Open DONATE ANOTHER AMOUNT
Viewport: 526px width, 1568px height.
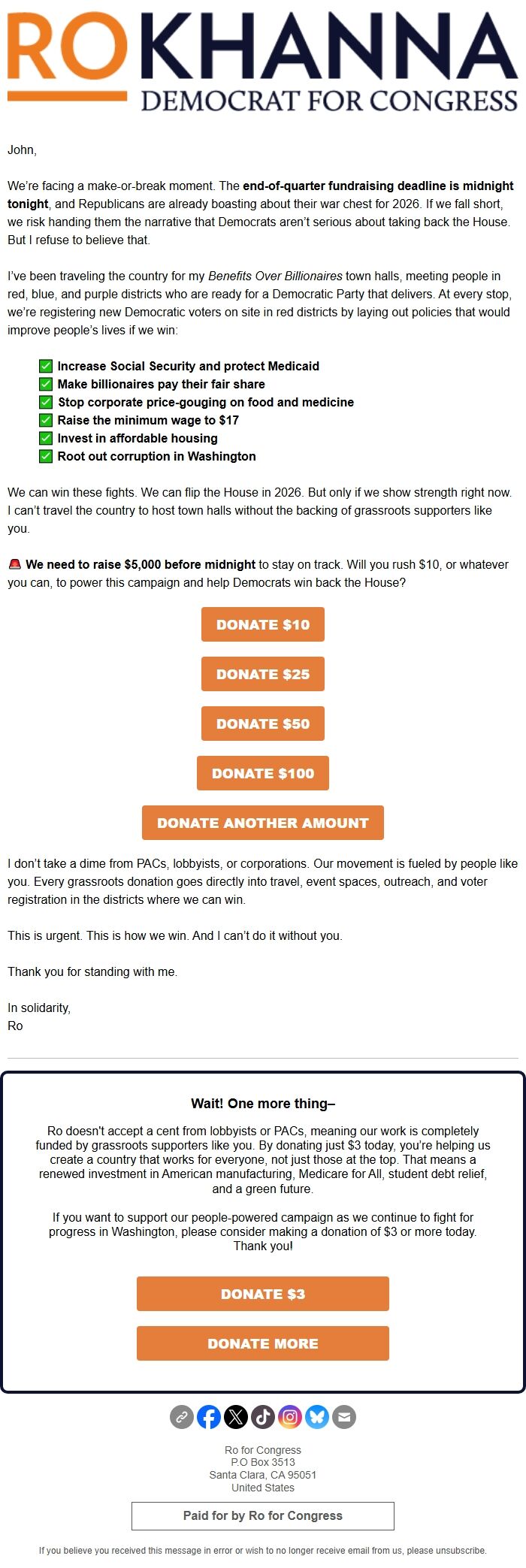tap(262, 823)
